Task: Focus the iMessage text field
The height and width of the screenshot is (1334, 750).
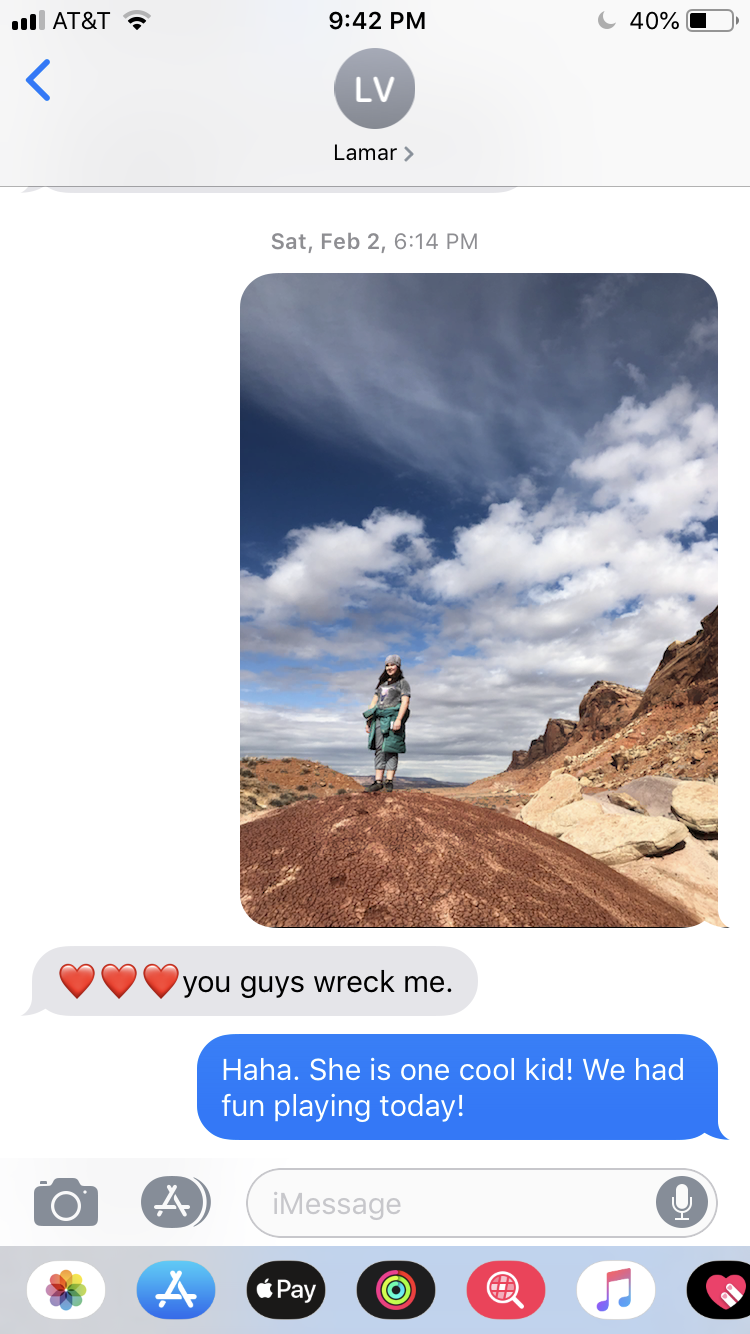Action: (x=450, y=1203)
